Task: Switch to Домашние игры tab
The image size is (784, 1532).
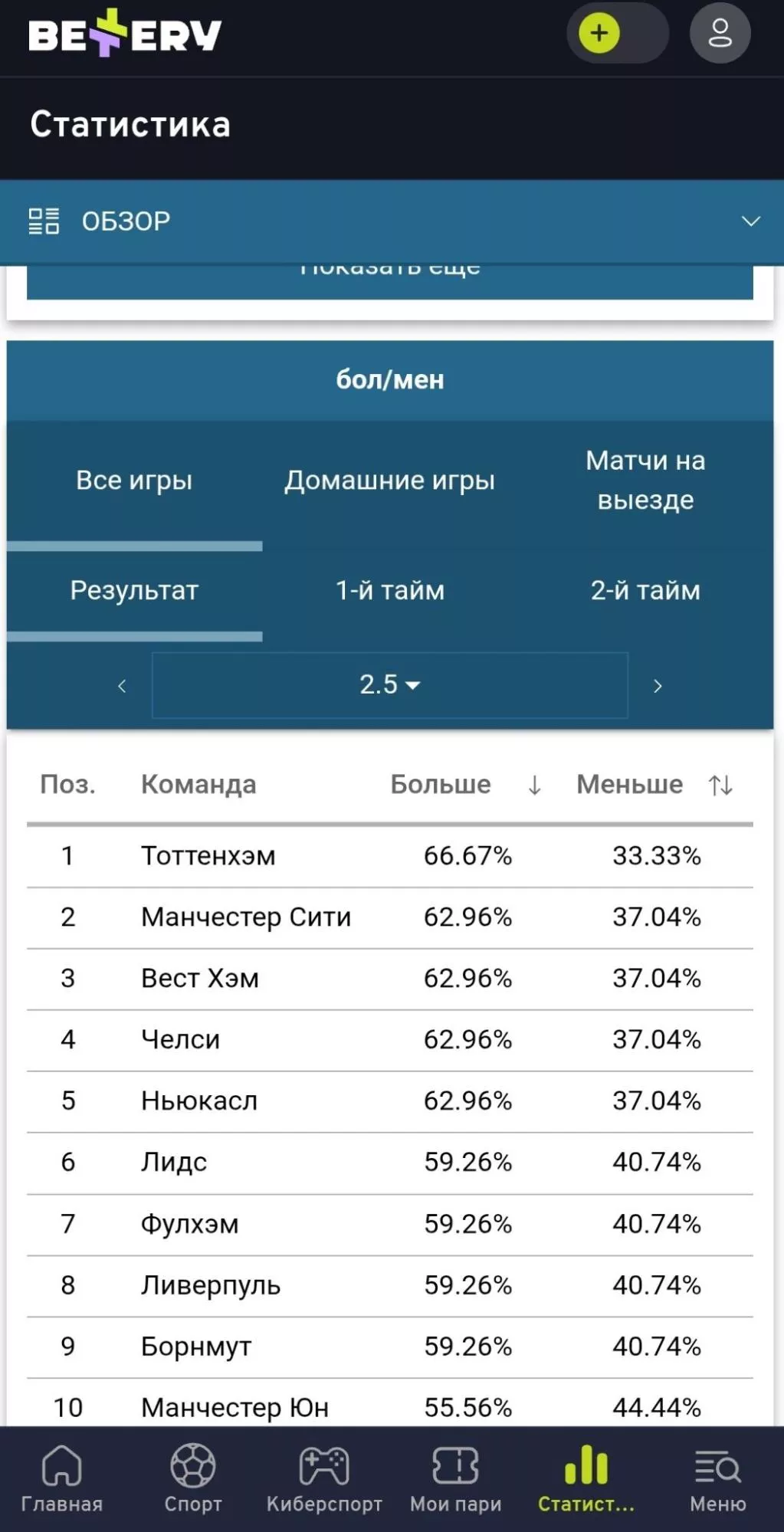Action: click(x=389, y=481)
